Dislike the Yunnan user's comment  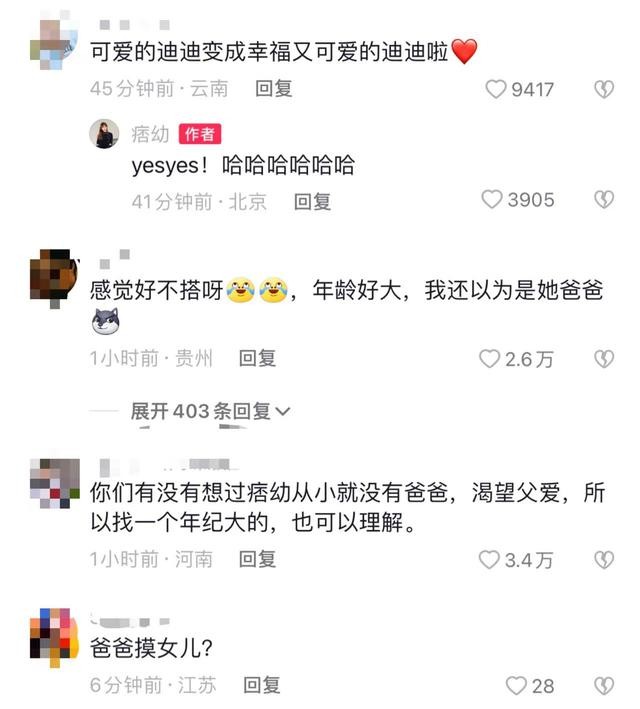coord(604,89)
